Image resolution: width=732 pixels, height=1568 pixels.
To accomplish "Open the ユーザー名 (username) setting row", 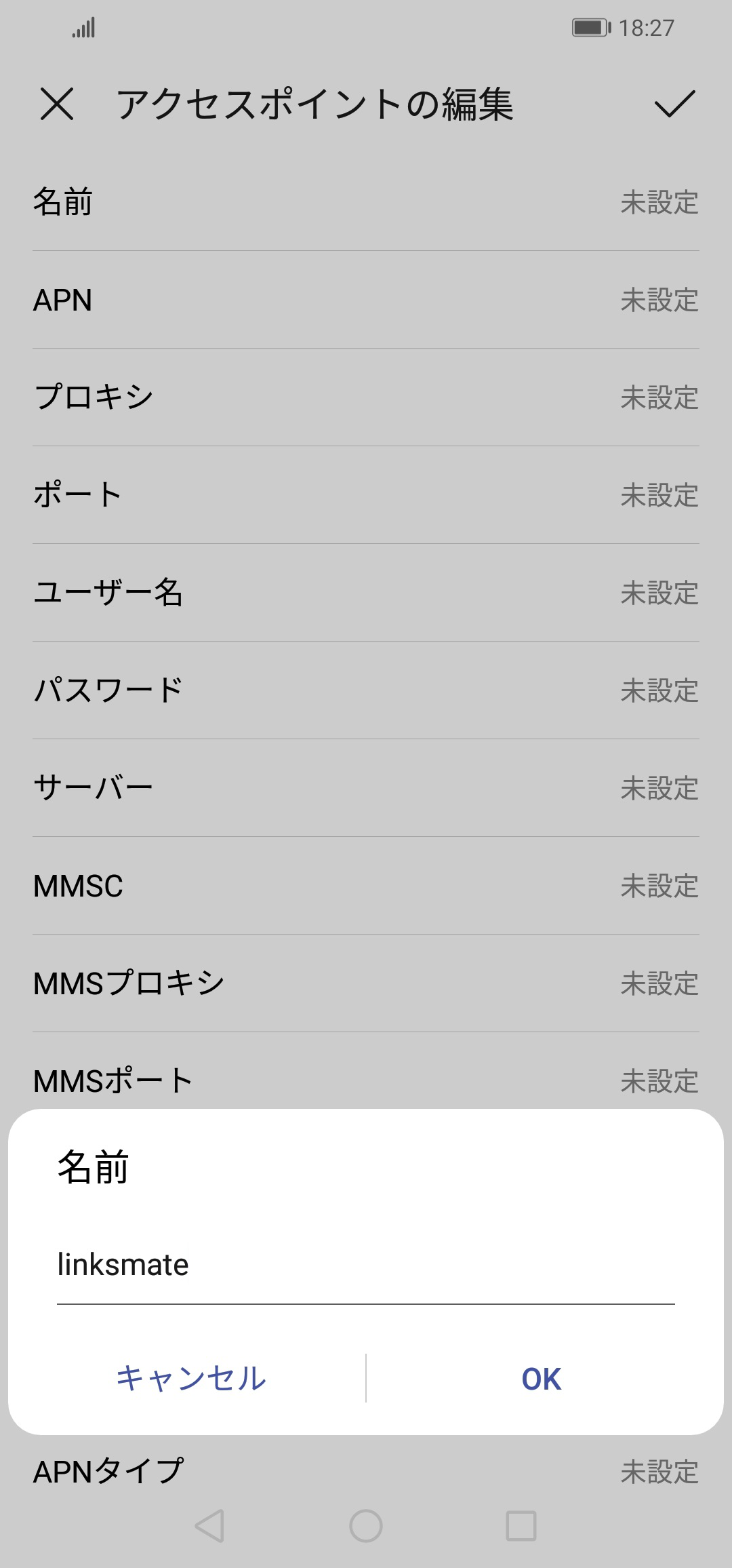I will pos(366,593).
